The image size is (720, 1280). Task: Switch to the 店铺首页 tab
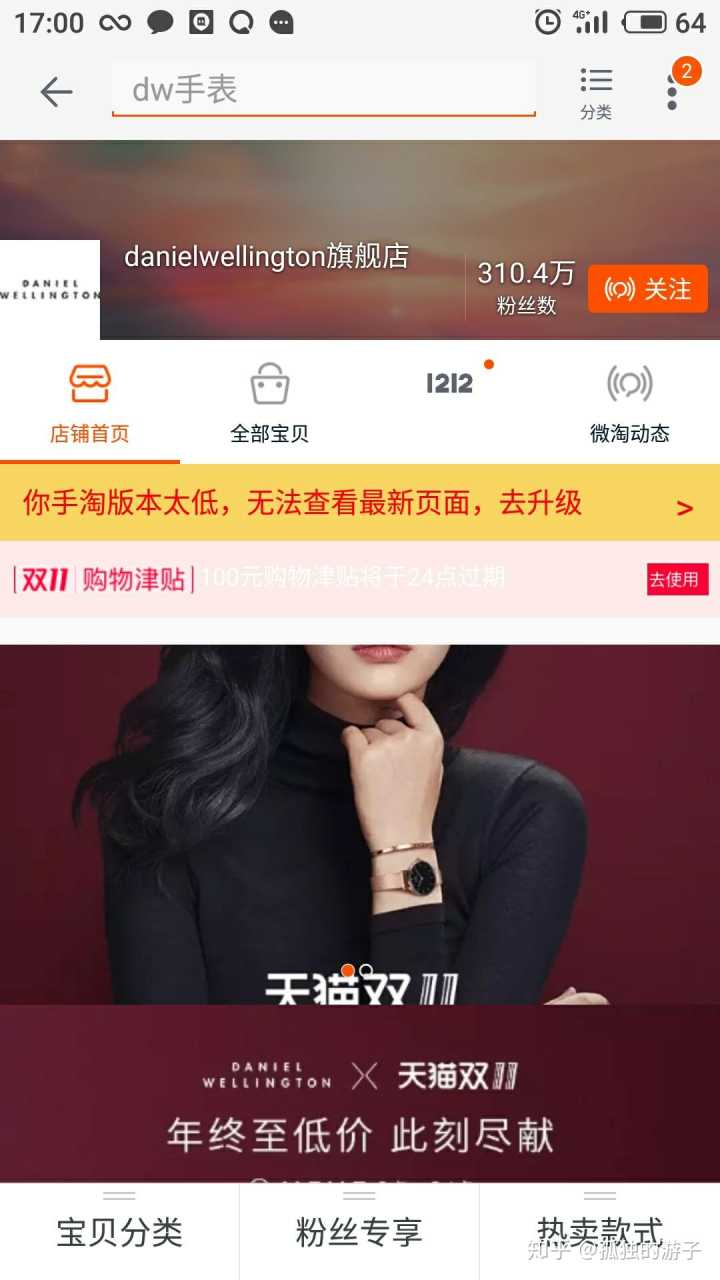(x=90, y=405)
